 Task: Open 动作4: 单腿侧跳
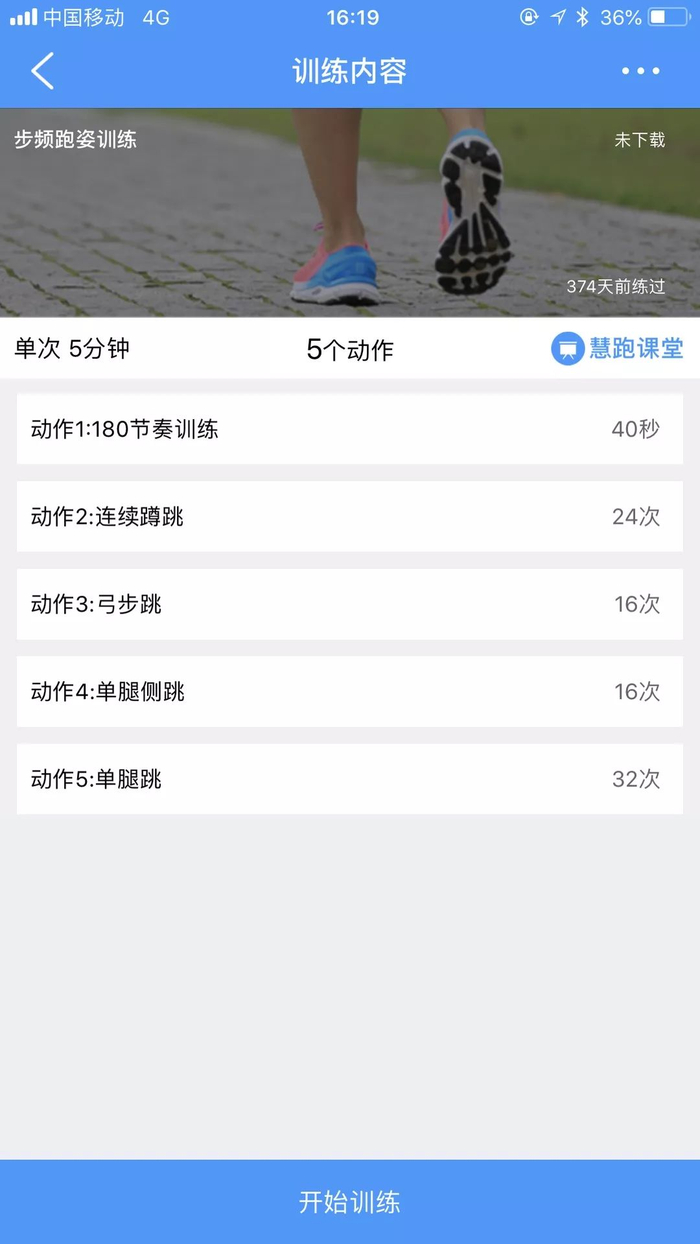click(349, 691)
